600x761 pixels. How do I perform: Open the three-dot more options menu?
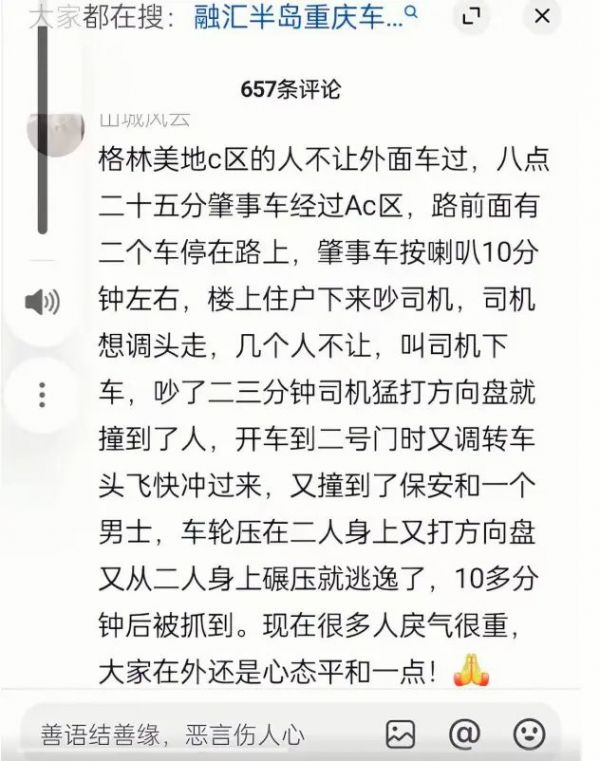tap(42, 394)
